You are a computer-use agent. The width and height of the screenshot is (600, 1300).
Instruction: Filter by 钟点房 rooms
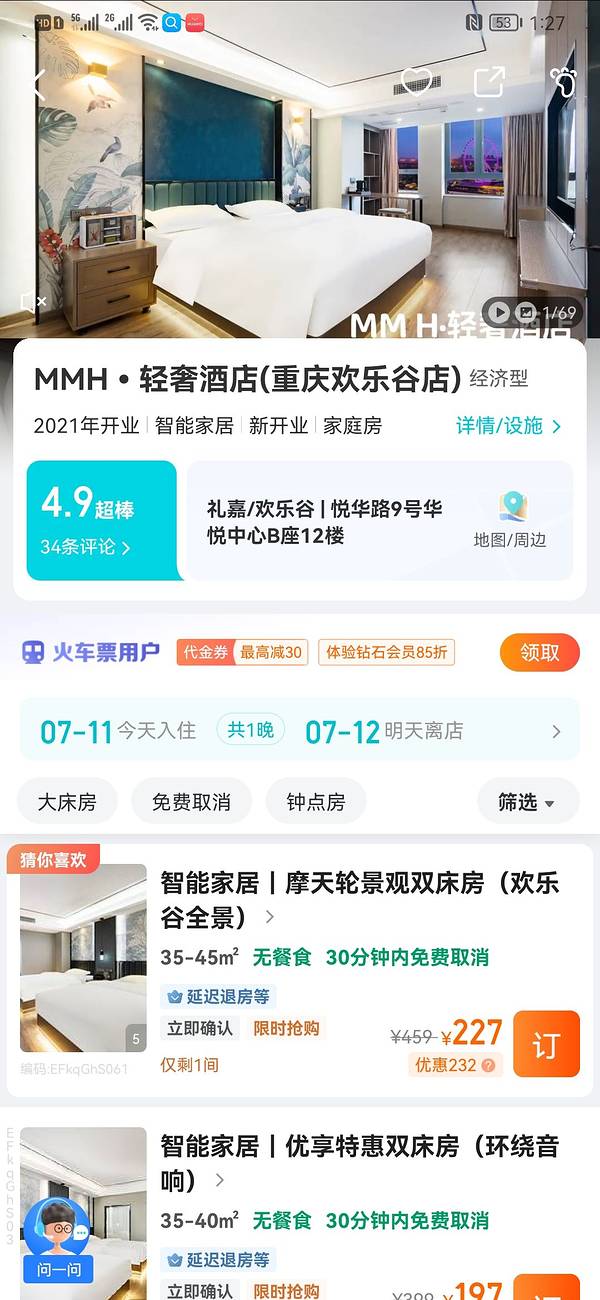tap(315, 802)
